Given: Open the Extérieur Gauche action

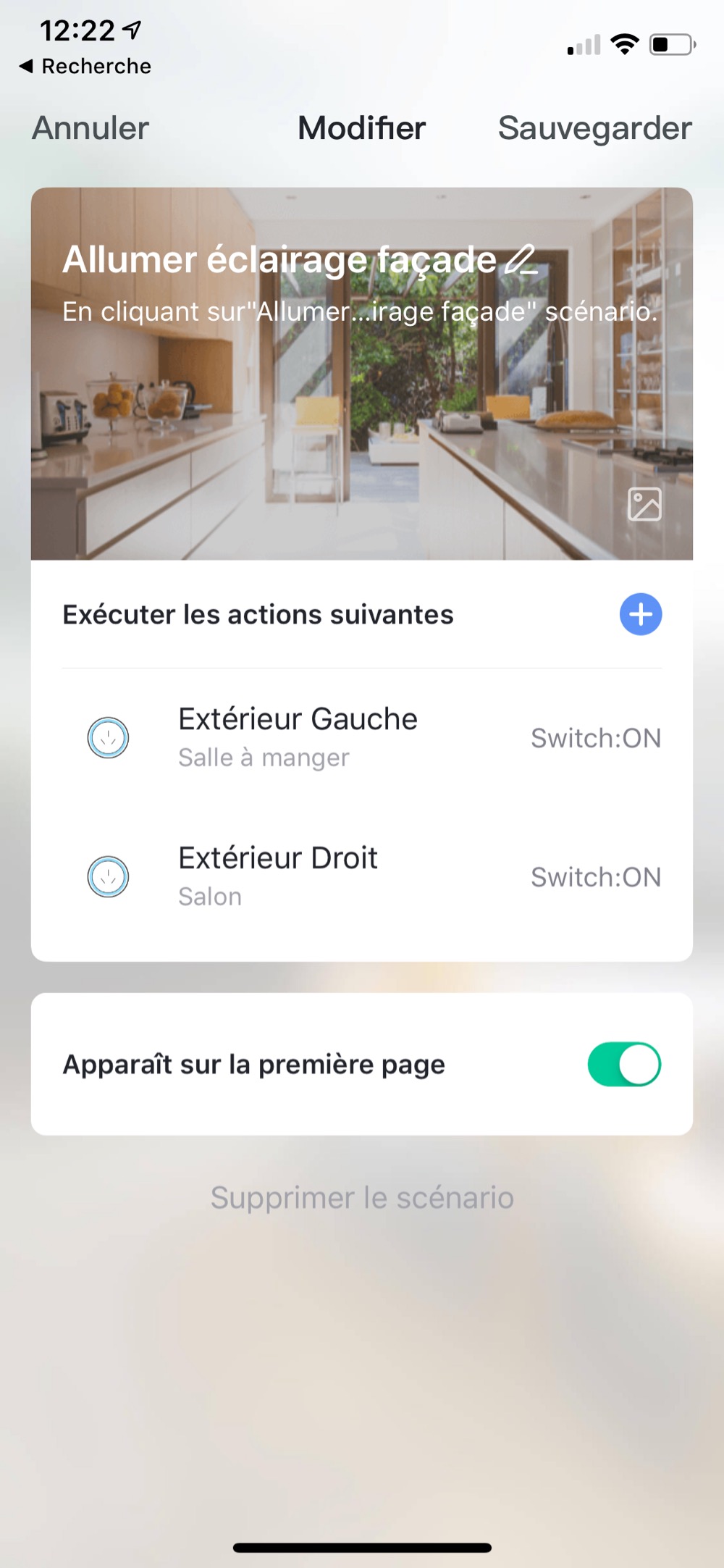Looking at the screenshot, I should pos(362,737).
